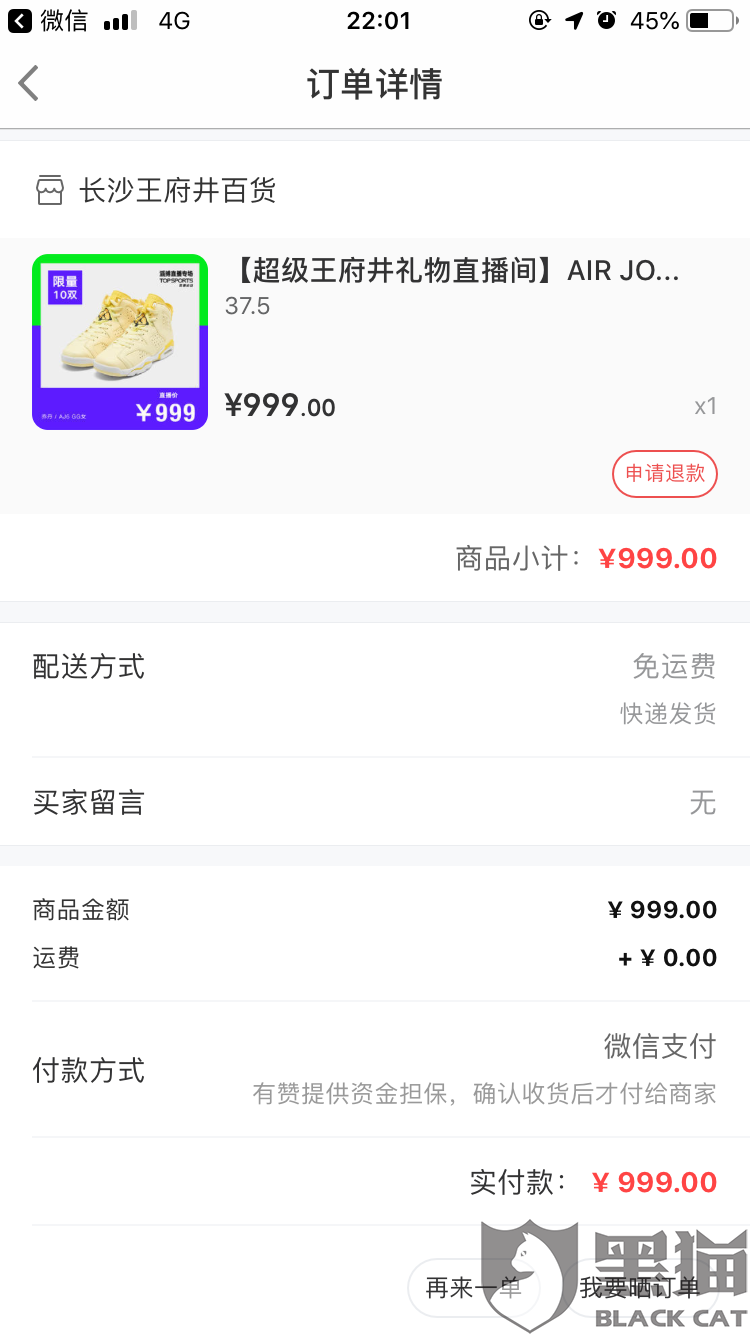The width and height of the screenshot is (750, 1334).
Task: Open the 长沙王府井百货 store page
Action: 177,190
